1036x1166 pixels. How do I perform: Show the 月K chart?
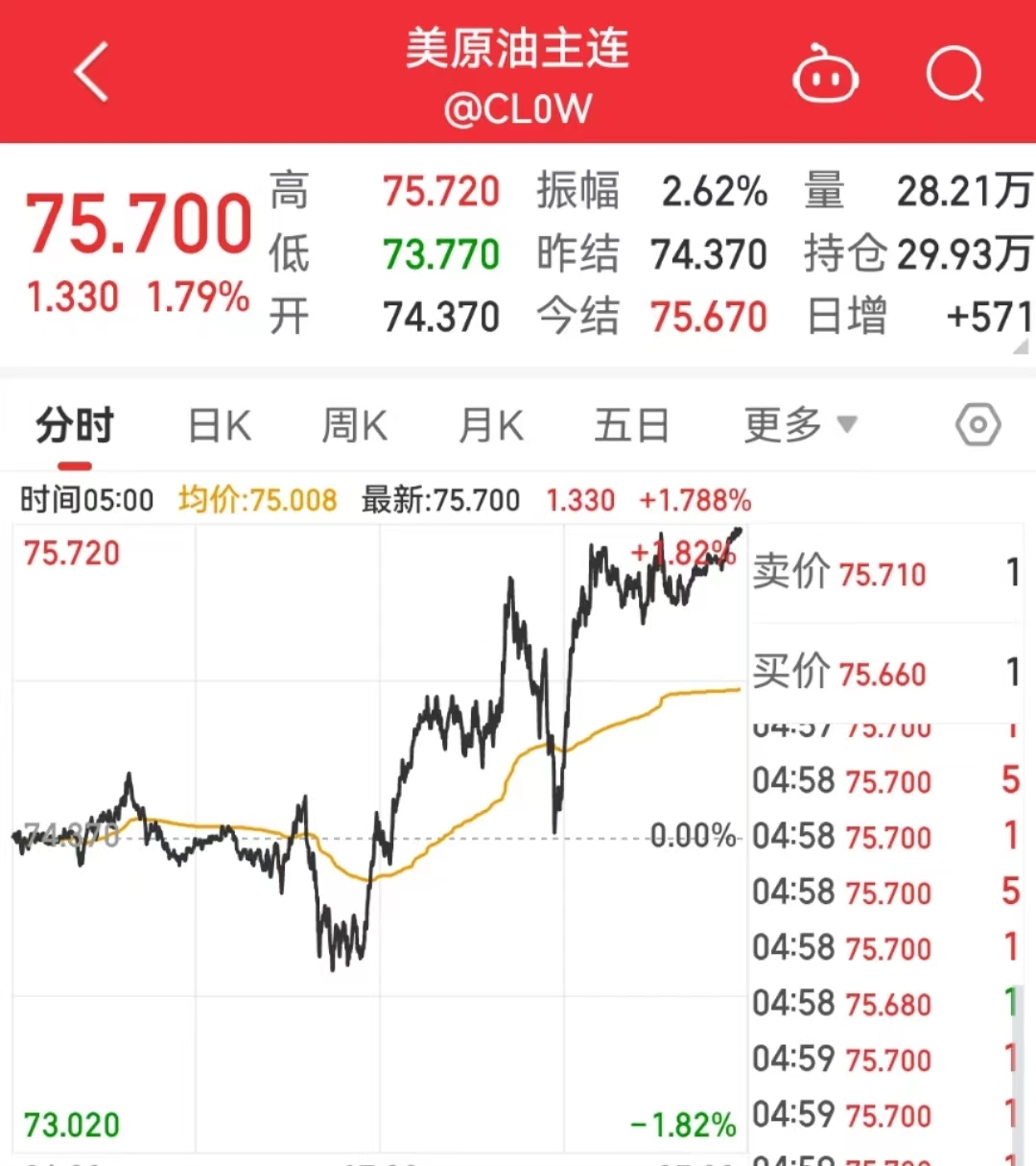[x=491, y=425]
